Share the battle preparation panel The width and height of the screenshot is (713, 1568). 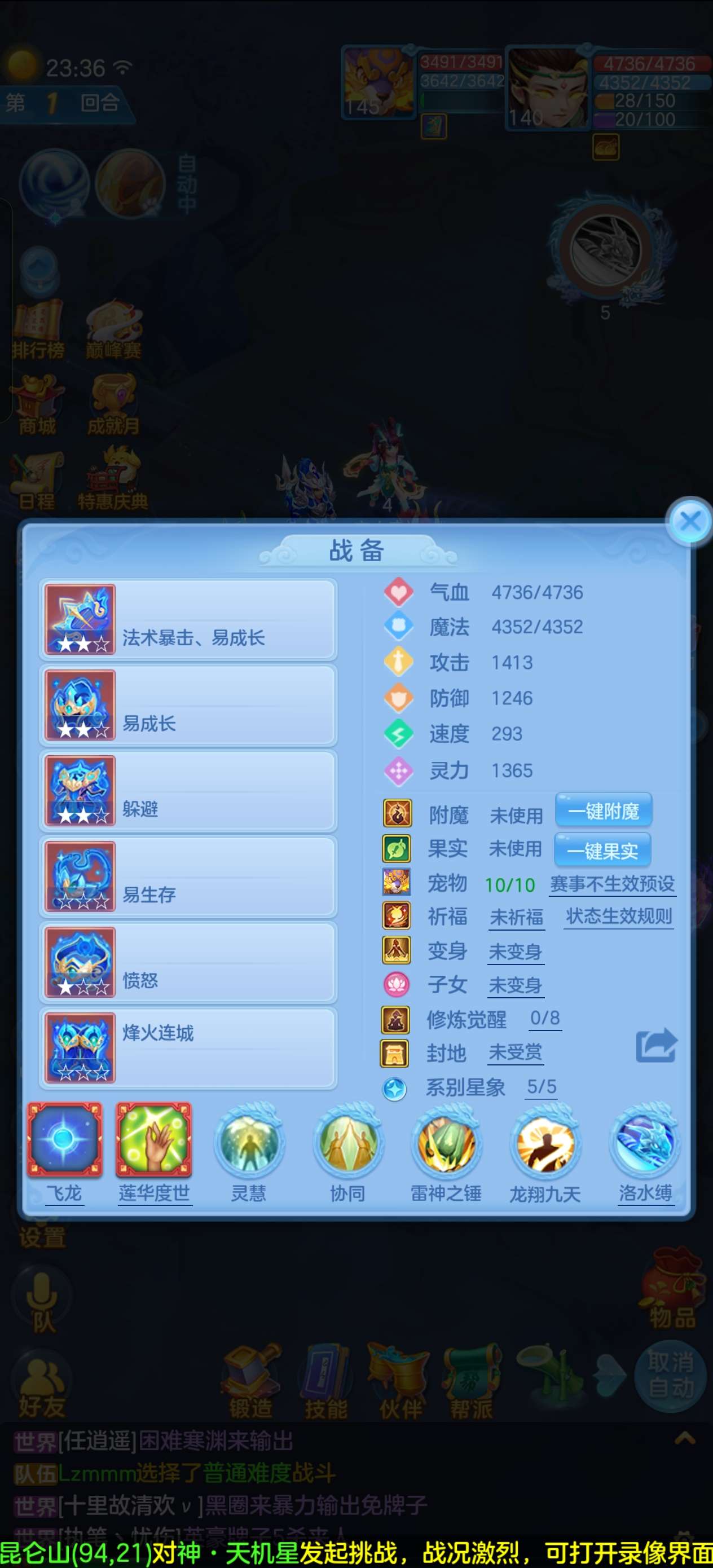coord(656,1046)
